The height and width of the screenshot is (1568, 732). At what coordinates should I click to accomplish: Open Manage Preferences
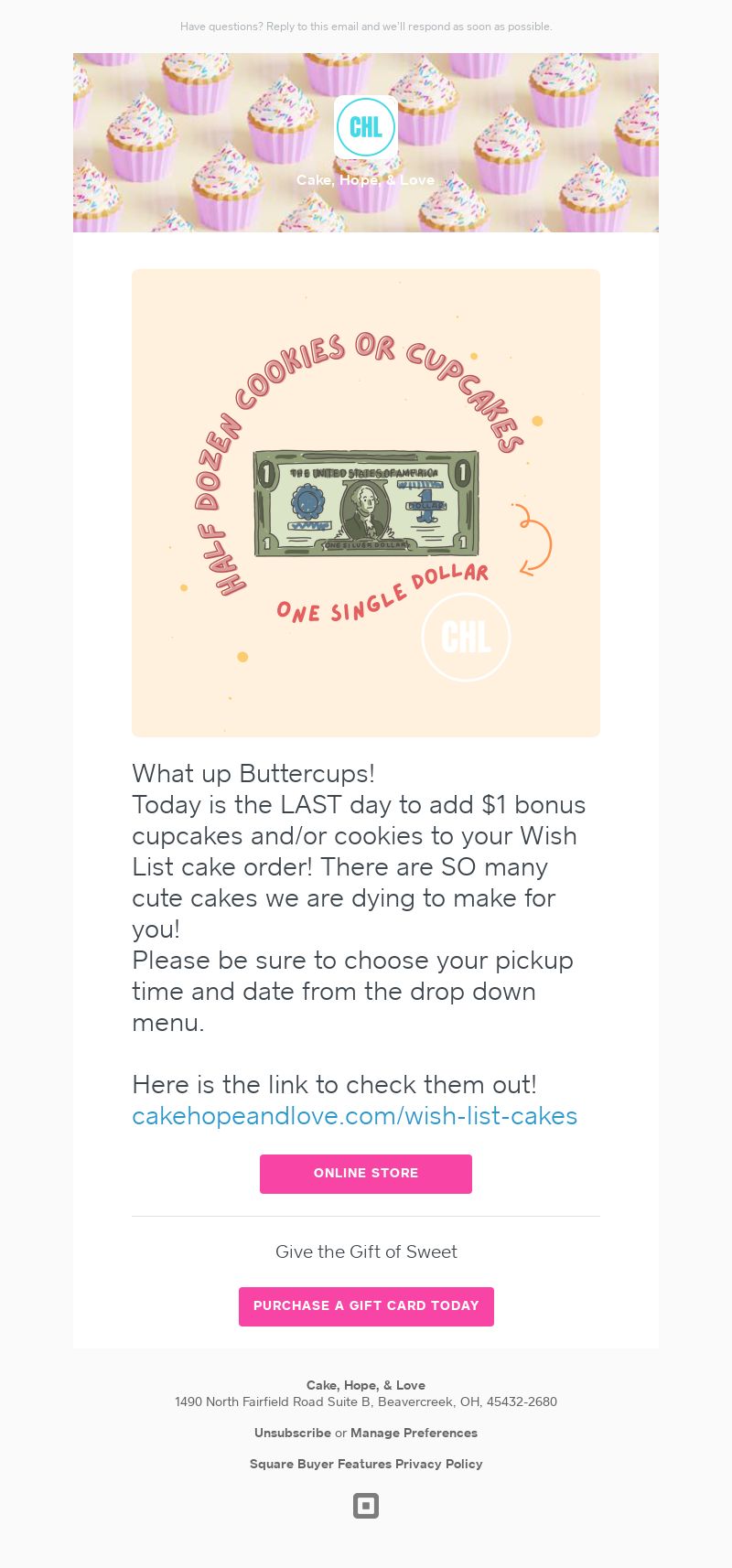(x=414, y=1433)
